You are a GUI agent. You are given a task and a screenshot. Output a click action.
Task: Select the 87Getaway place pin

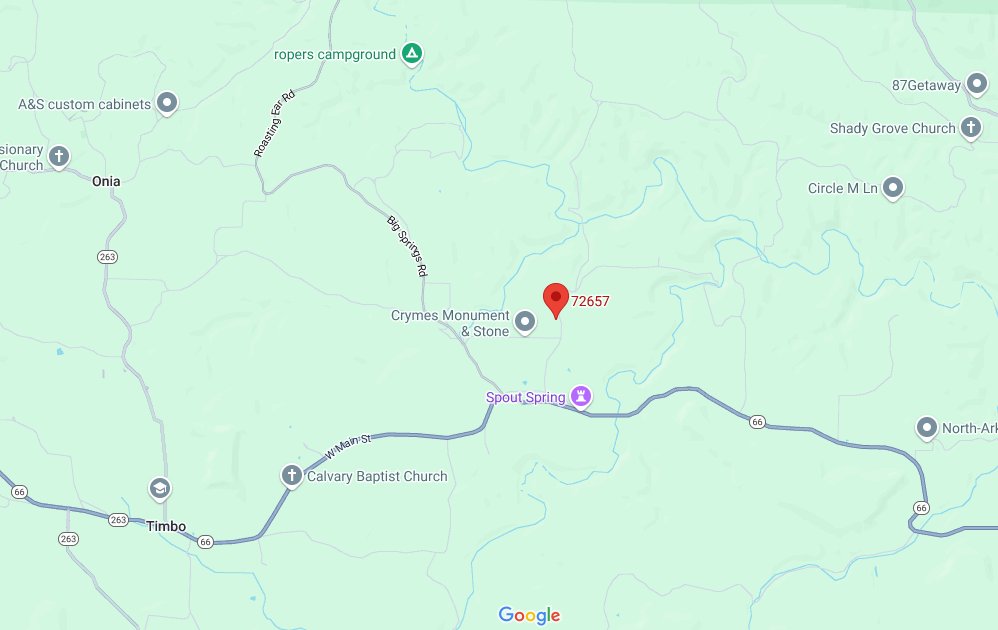[976, 85]
